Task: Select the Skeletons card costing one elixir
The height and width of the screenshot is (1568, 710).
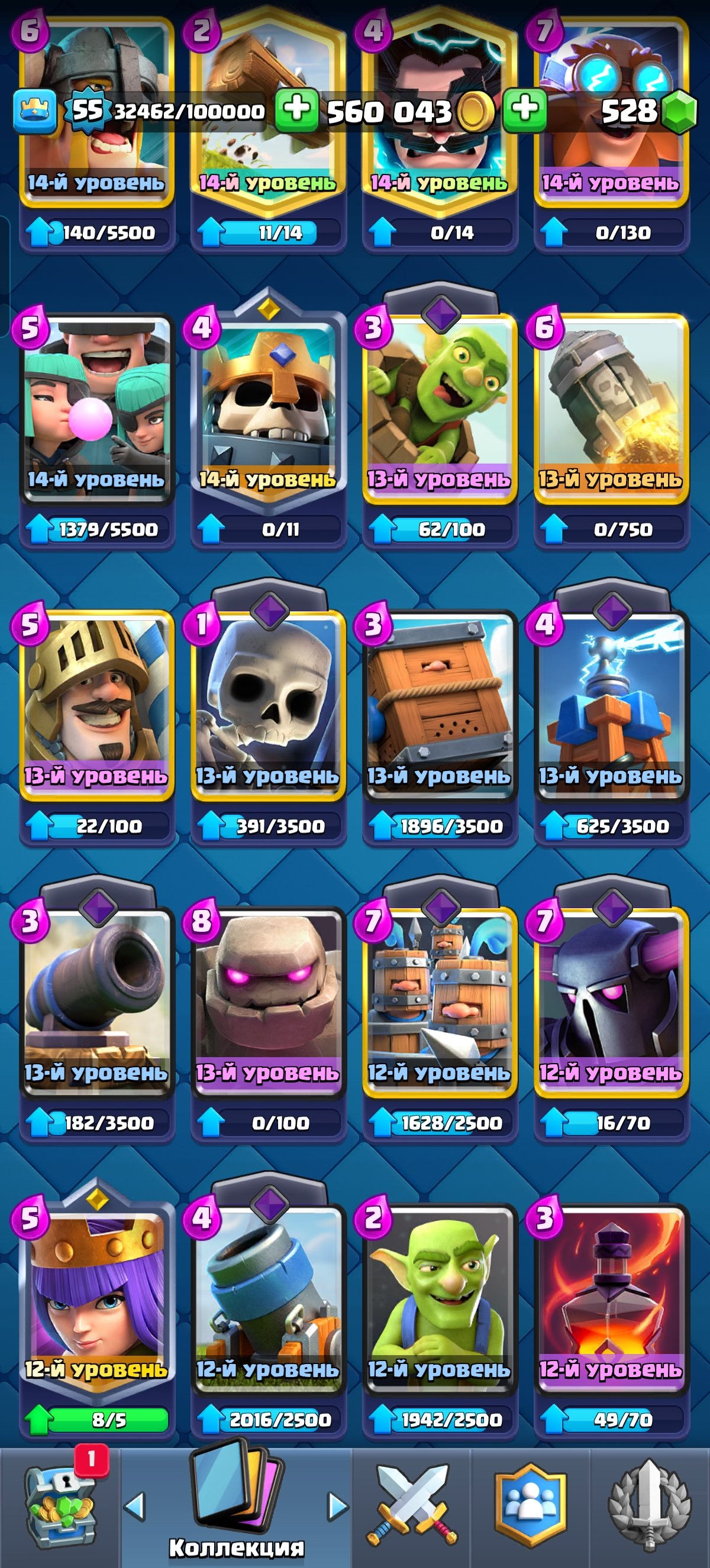Action: pyautogui.click(x=268, y=705)
